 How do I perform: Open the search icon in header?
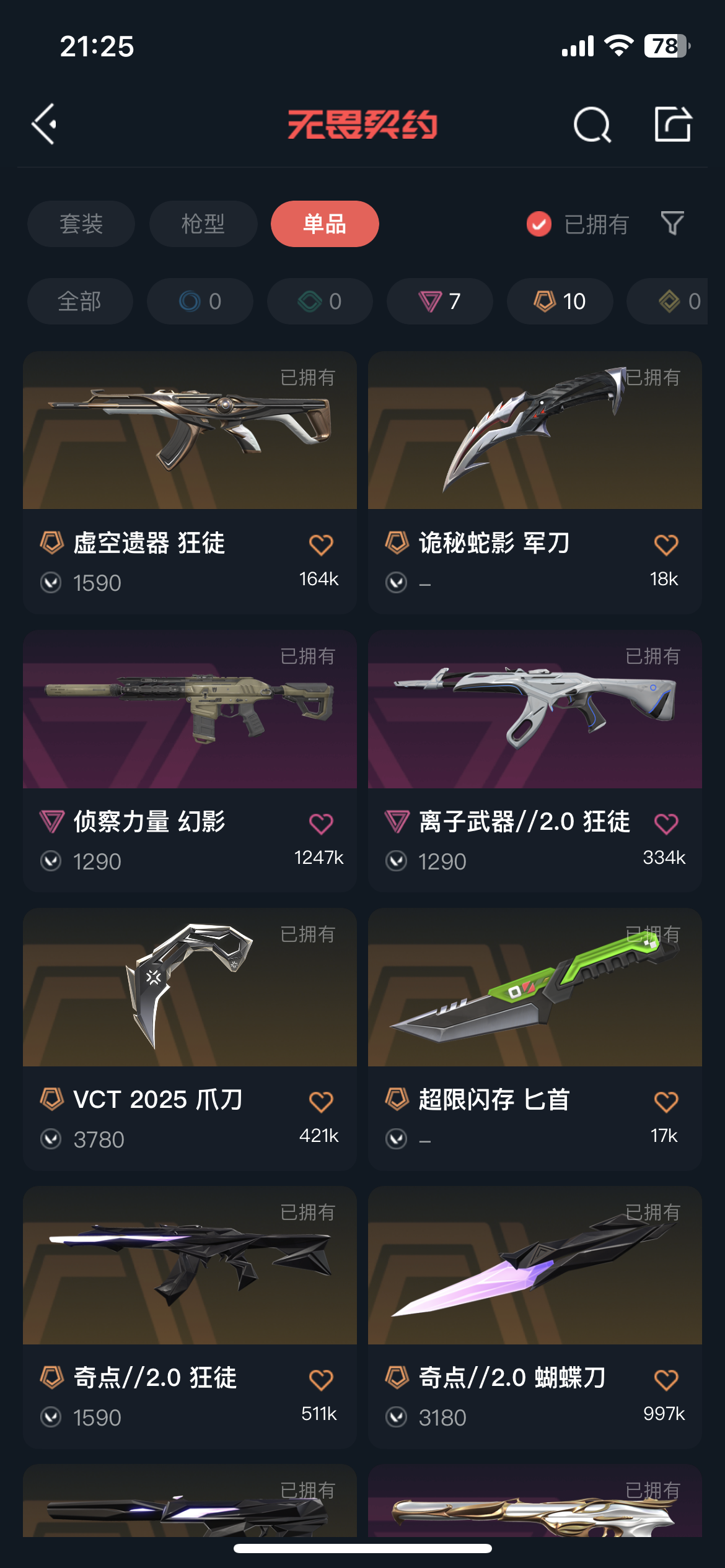click(592, 124)
